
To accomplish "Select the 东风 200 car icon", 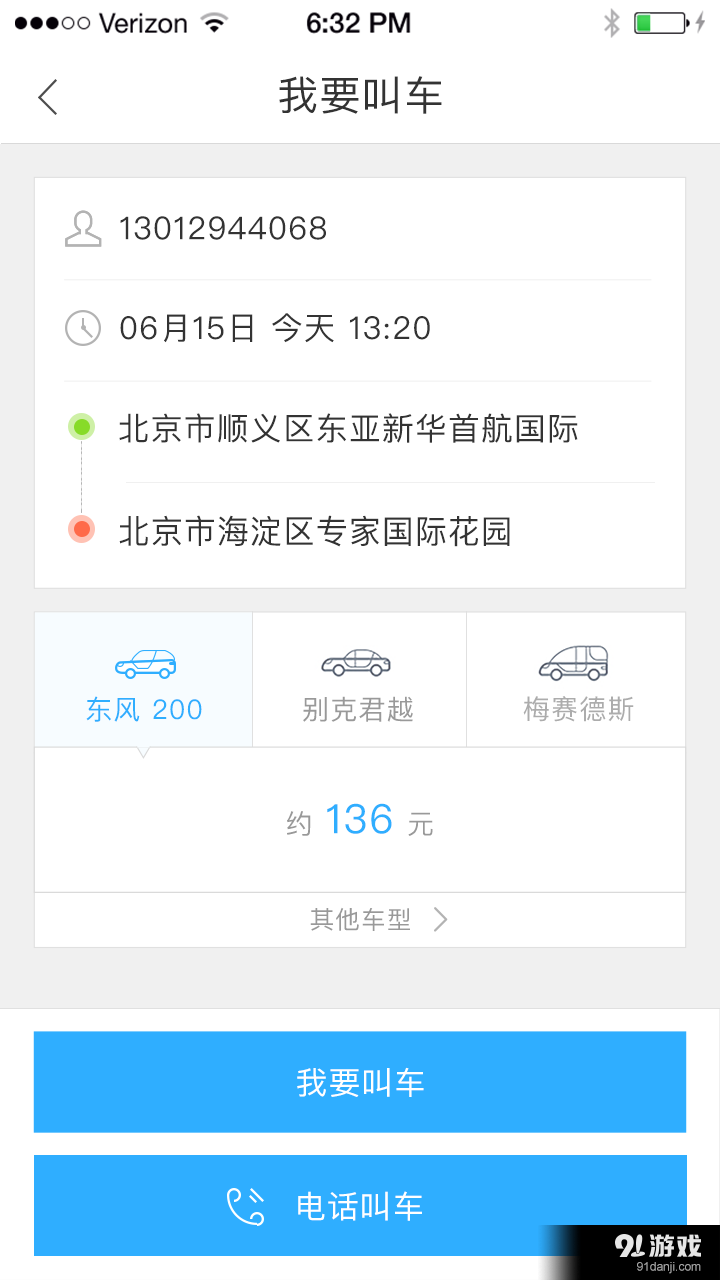I will [x=144, y=662].
